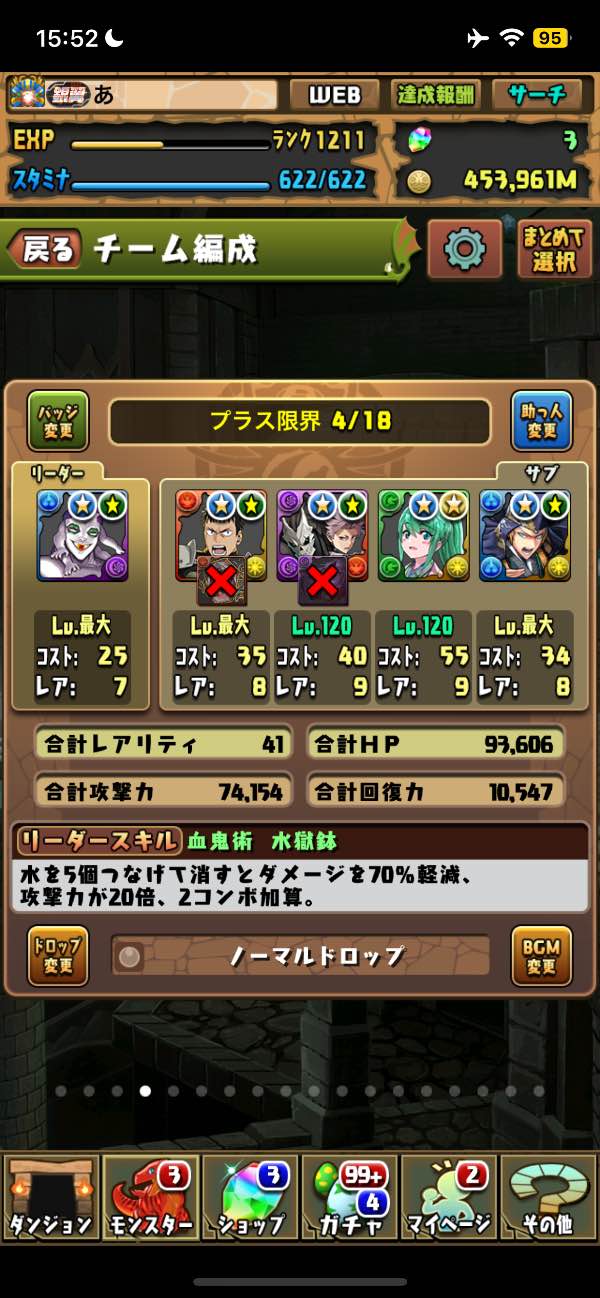Switch to the ダンジョン tab

(x=50, y=1197)
